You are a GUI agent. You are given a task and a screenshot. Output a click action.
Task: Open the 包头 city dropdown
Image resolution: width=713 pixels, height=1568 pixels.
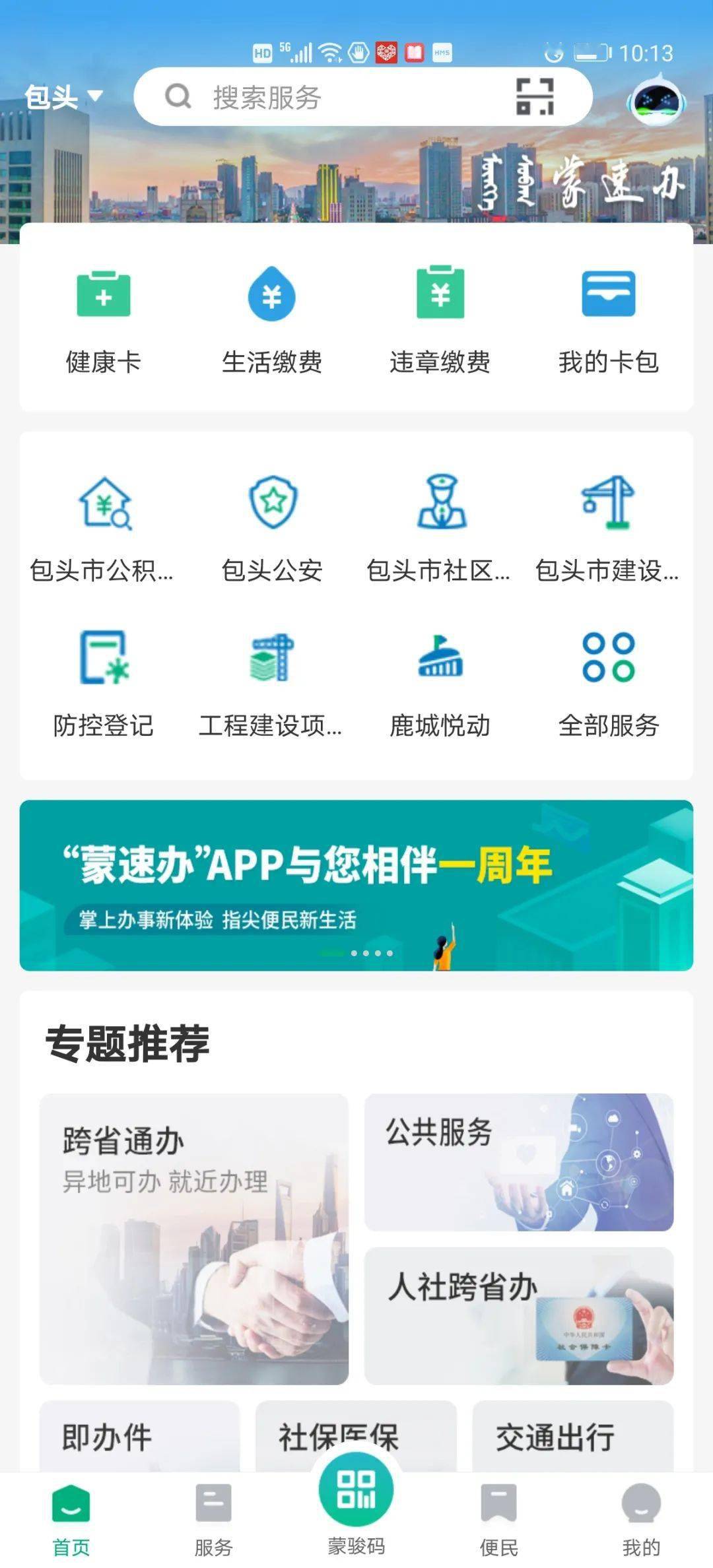pyautogui.click(x=64, y=98)
